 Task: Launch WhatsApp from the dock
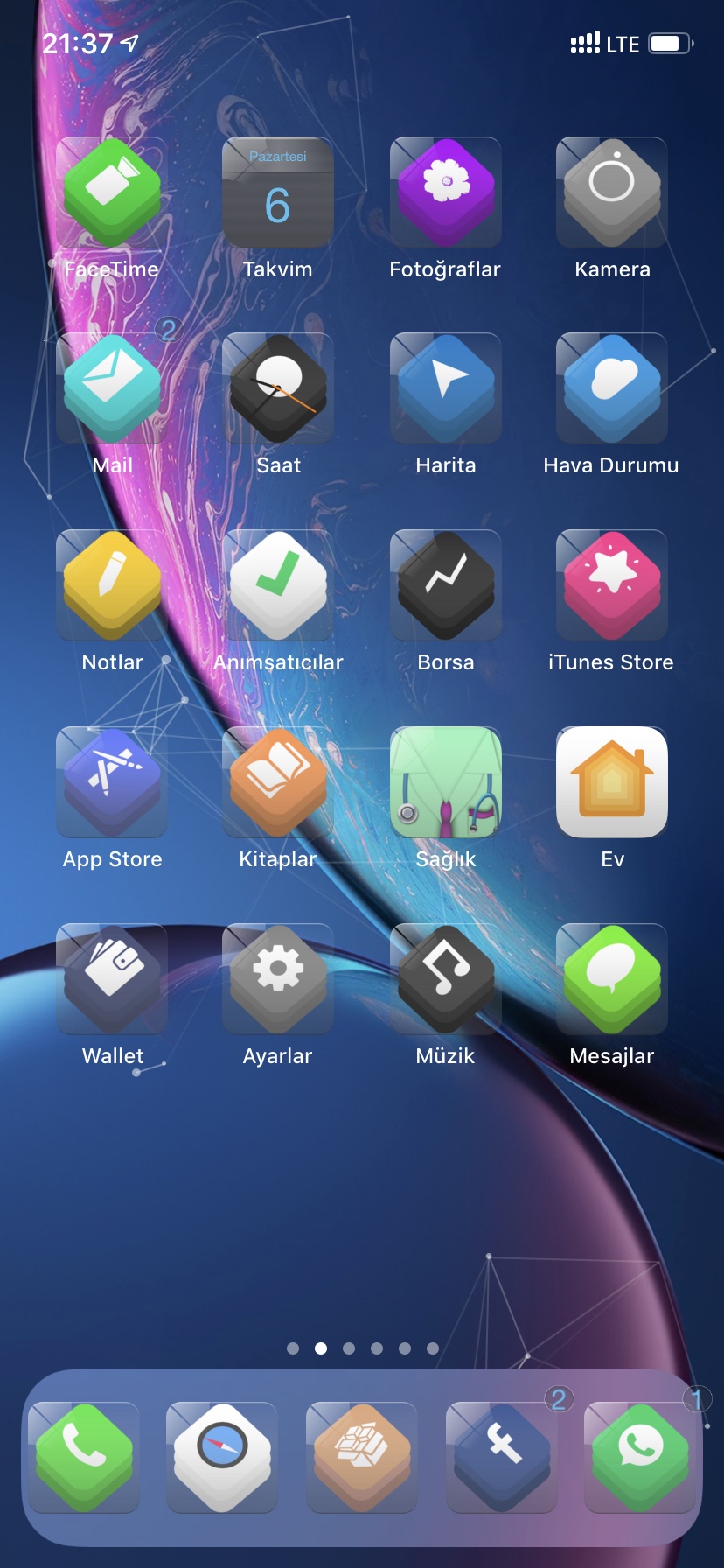coord(640,1458)
